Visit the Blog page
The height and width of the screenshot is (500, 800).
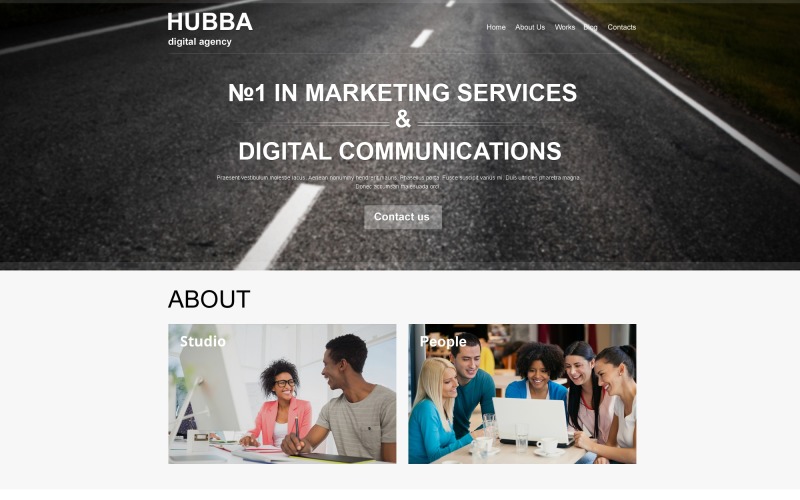590,27
